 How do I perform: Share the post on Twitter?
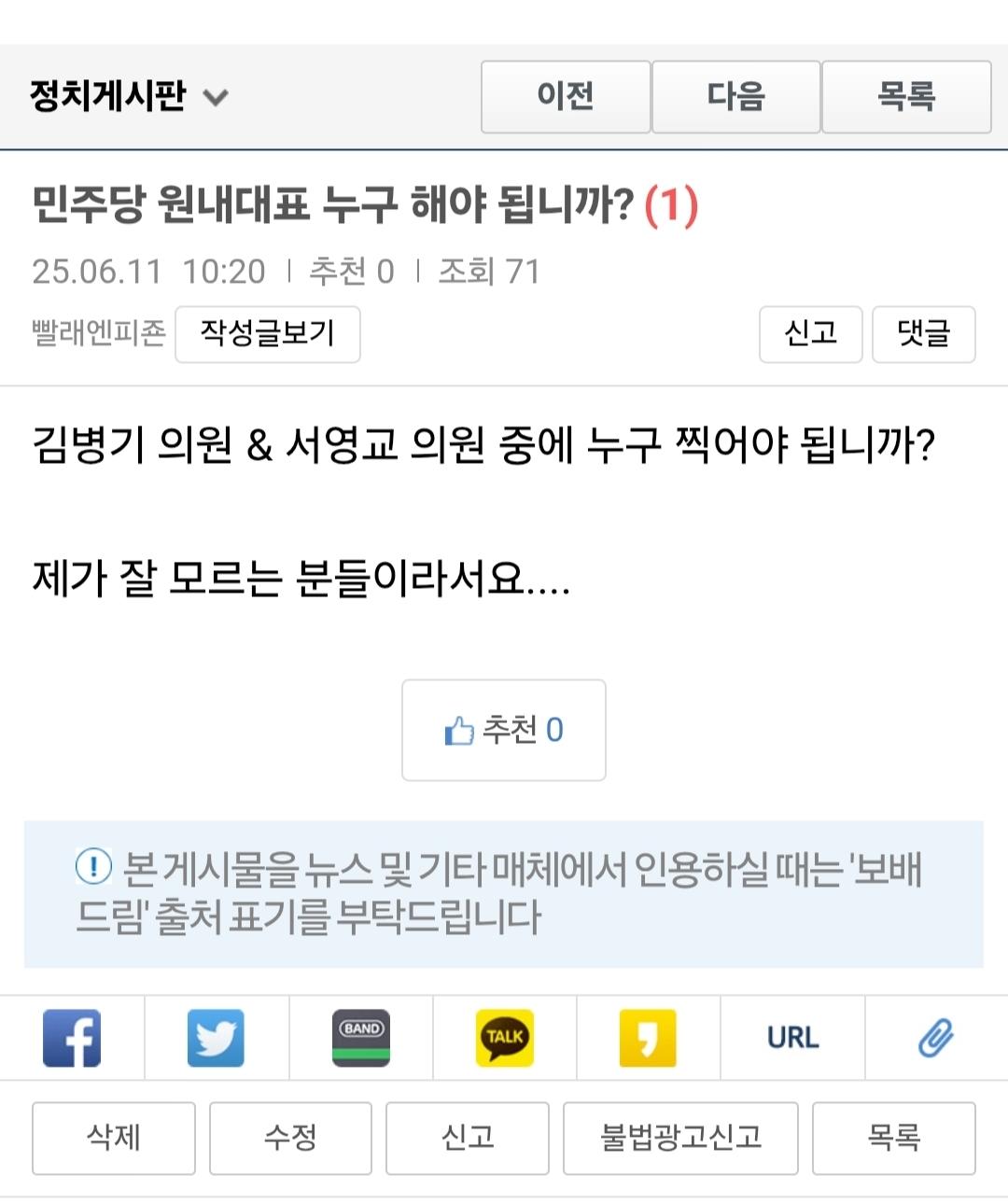point(217,1037)
